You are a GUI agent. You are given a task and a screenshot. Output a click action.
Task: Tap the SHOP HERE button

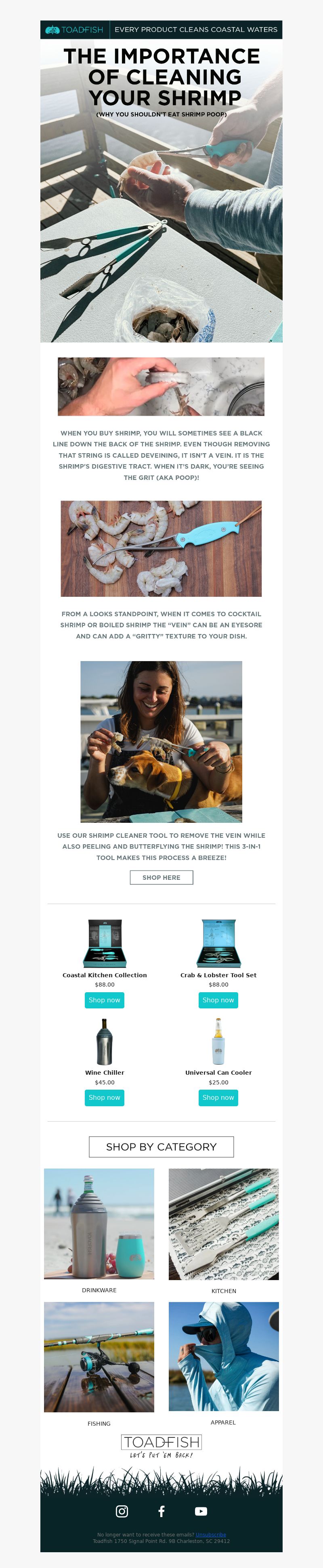pyautogui.click(x=161, y=877)
